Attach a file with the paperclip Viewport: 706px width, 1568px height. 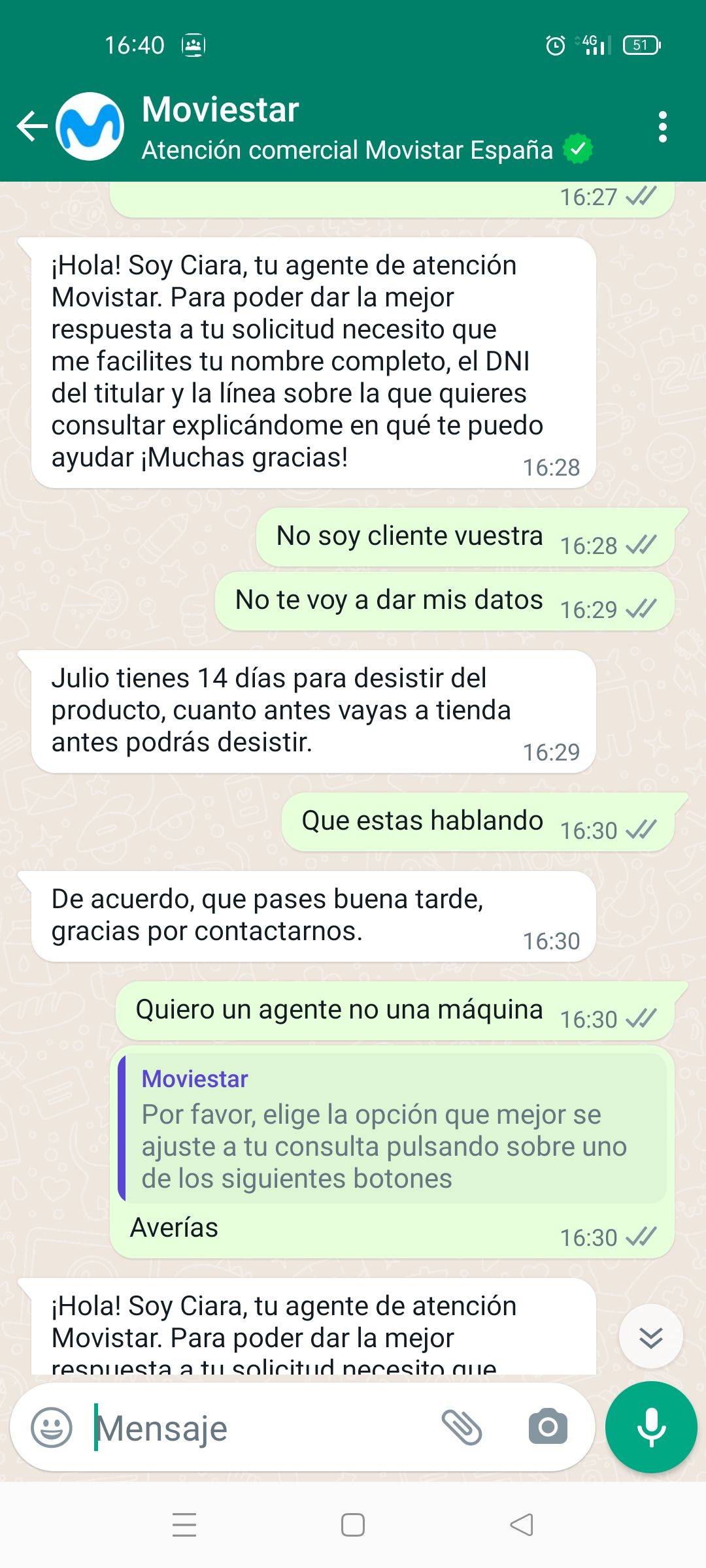[462, 1428]
